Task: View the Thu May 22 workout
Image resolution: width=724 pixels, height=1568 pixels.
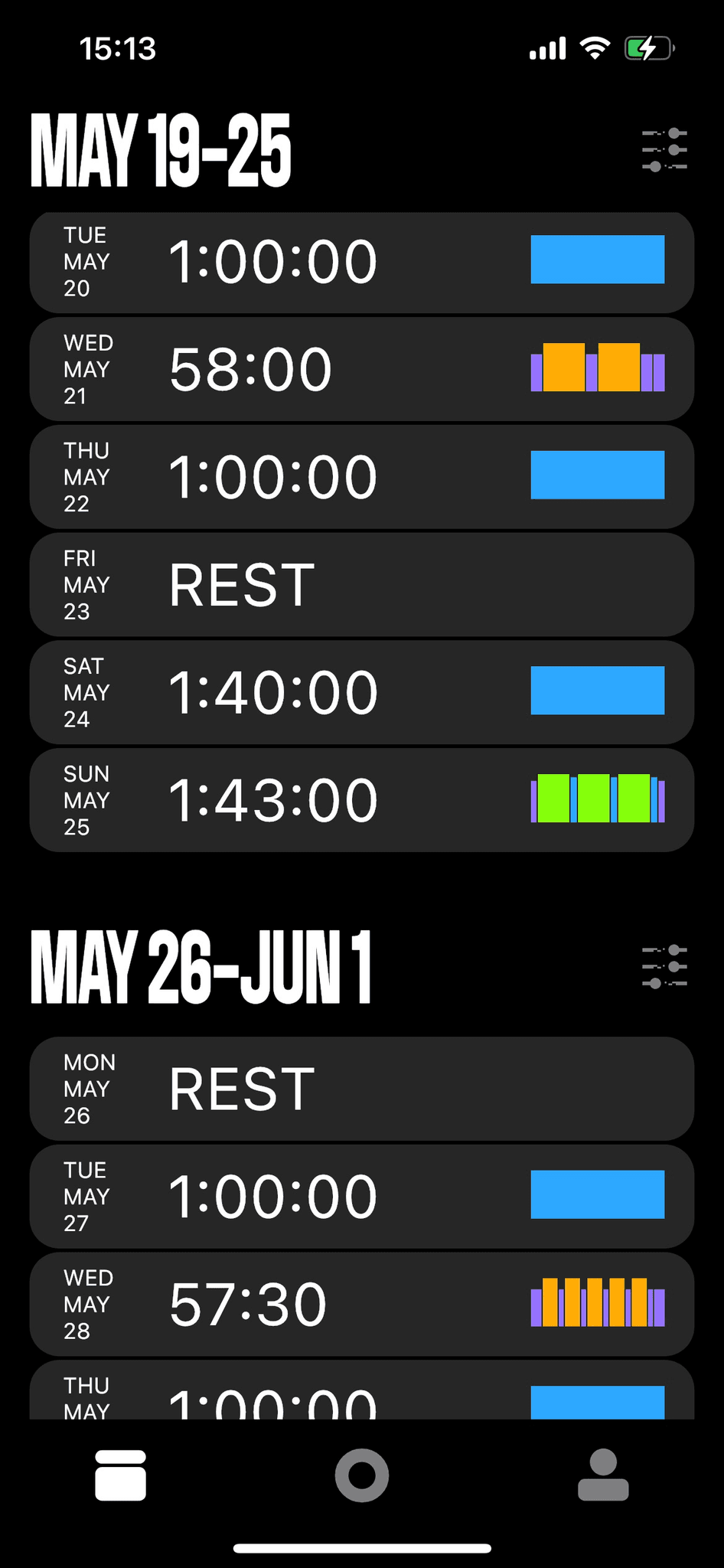Action: point(361,477)
